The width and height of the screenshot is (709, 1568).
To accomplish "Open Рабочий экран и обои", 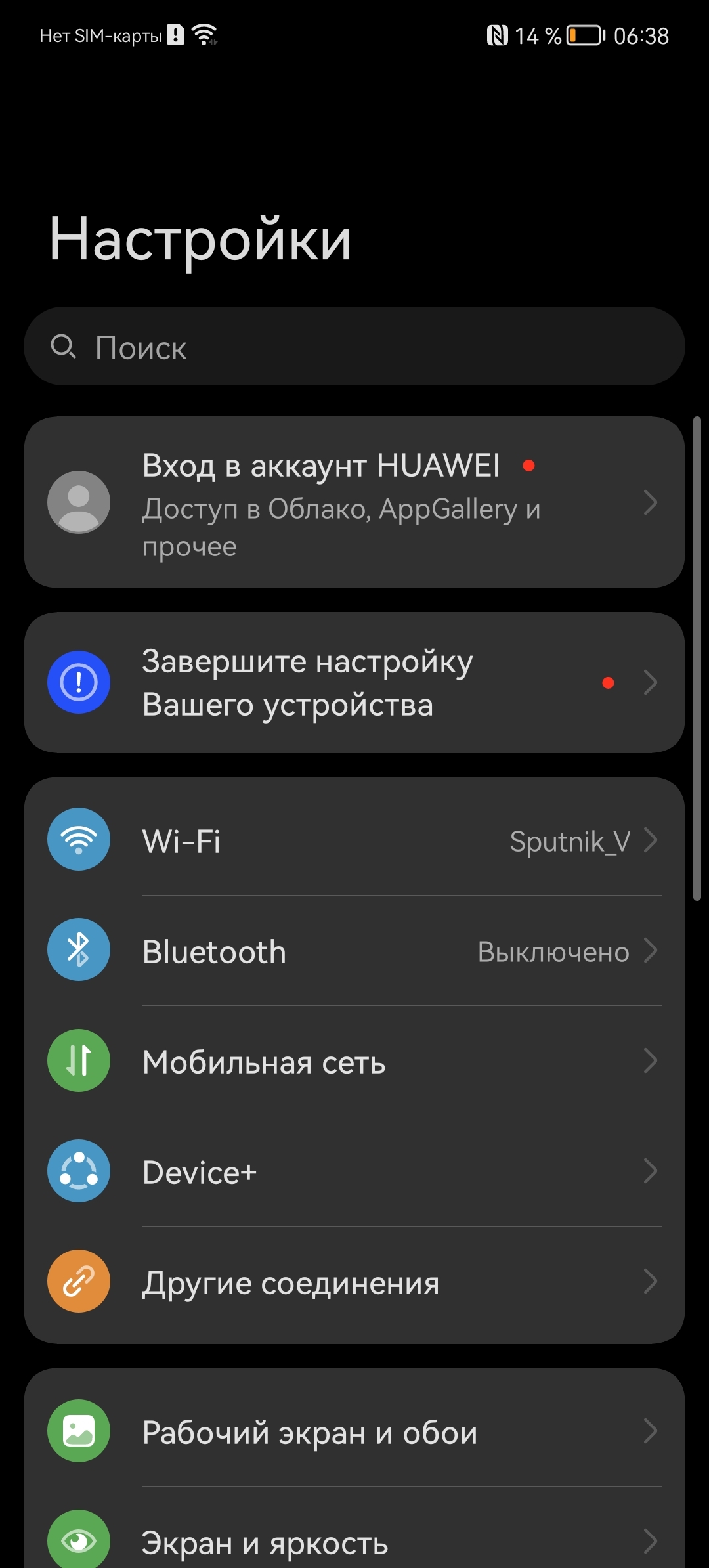I will click(354, 1431).
